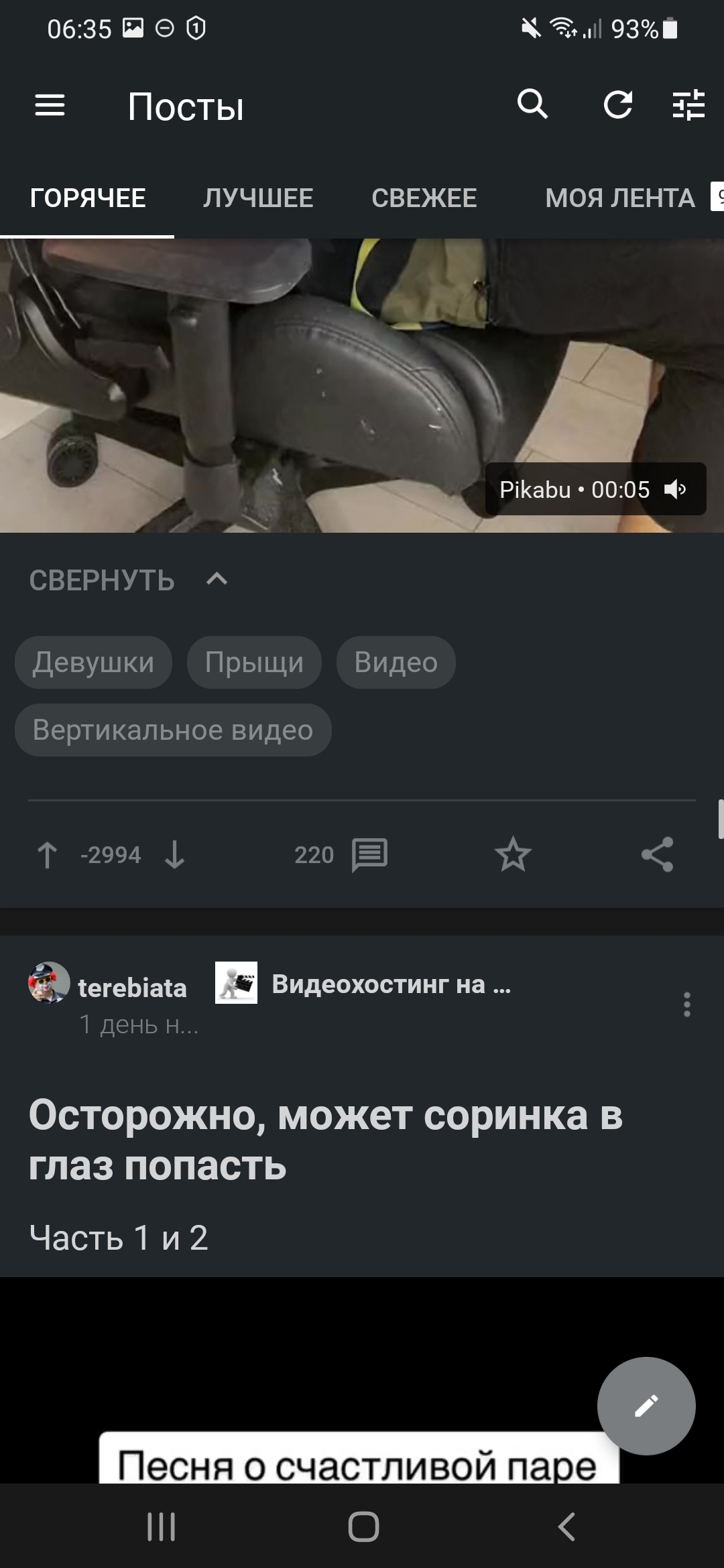
Task: Refresh the posts feed
Action: (617, 105)
